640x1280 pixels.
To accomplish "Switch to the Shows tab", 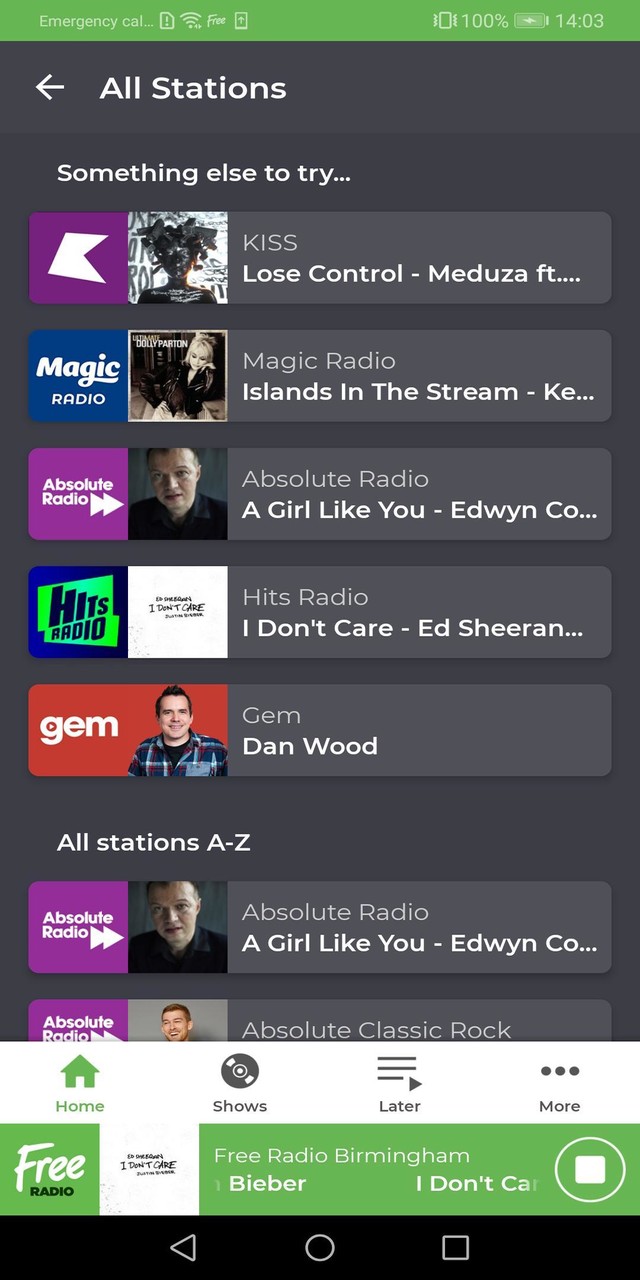I will pyautogui.click(x=240, y=1083).
